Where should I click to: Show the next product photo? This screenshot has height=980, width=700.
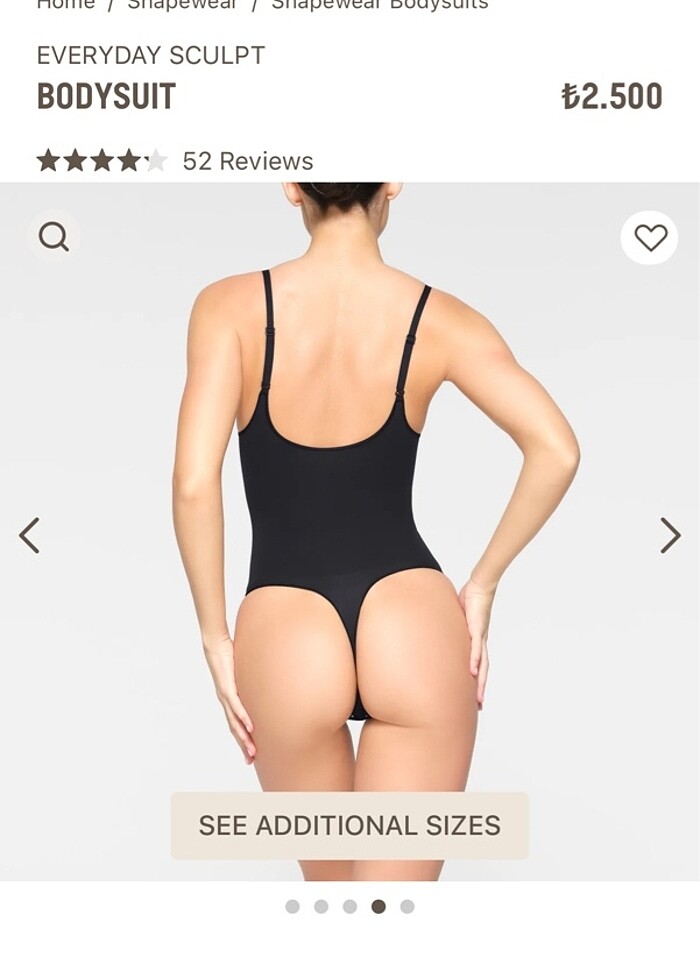(670, 535)
